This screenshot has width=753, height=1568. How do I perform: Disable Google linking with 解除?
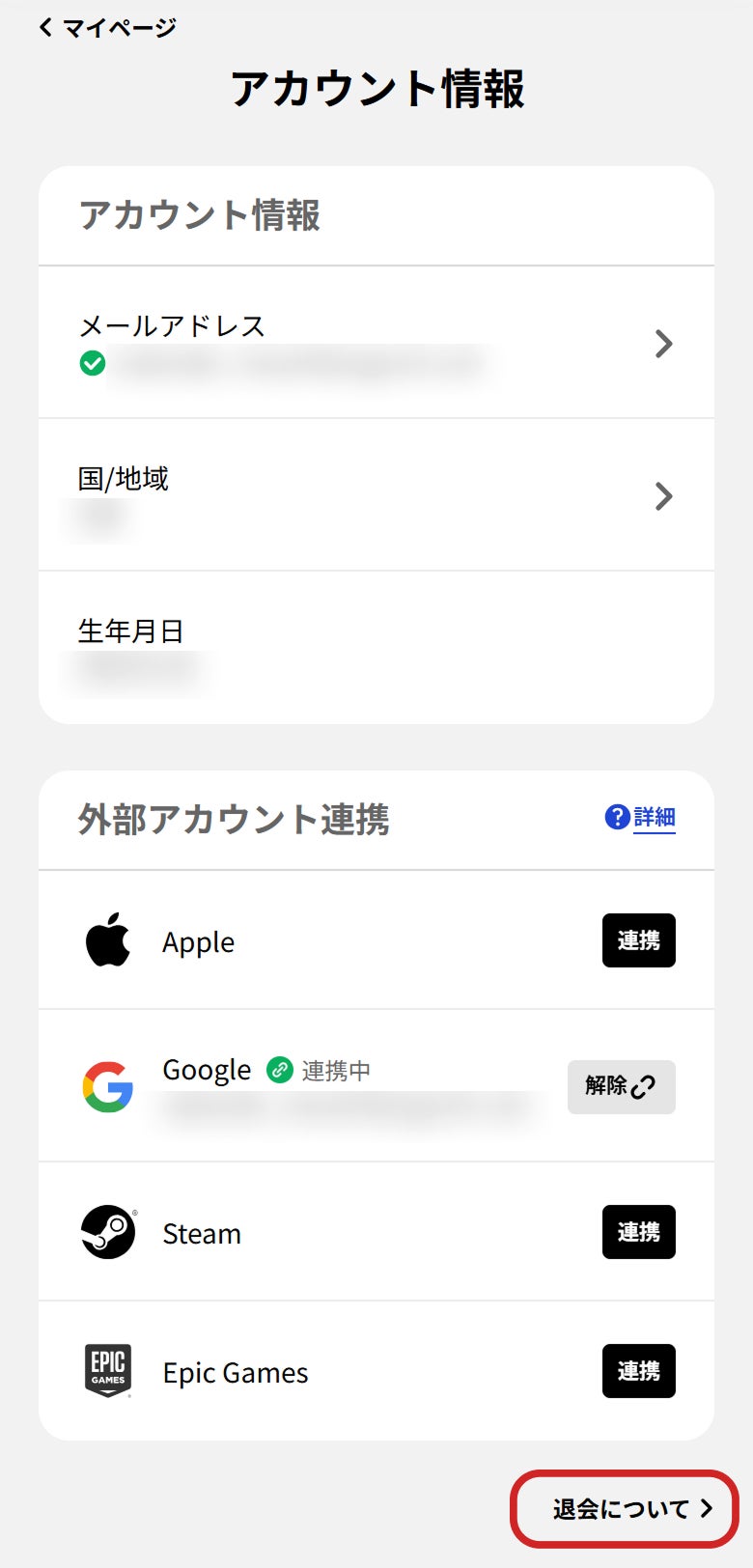pos(621,1087)
